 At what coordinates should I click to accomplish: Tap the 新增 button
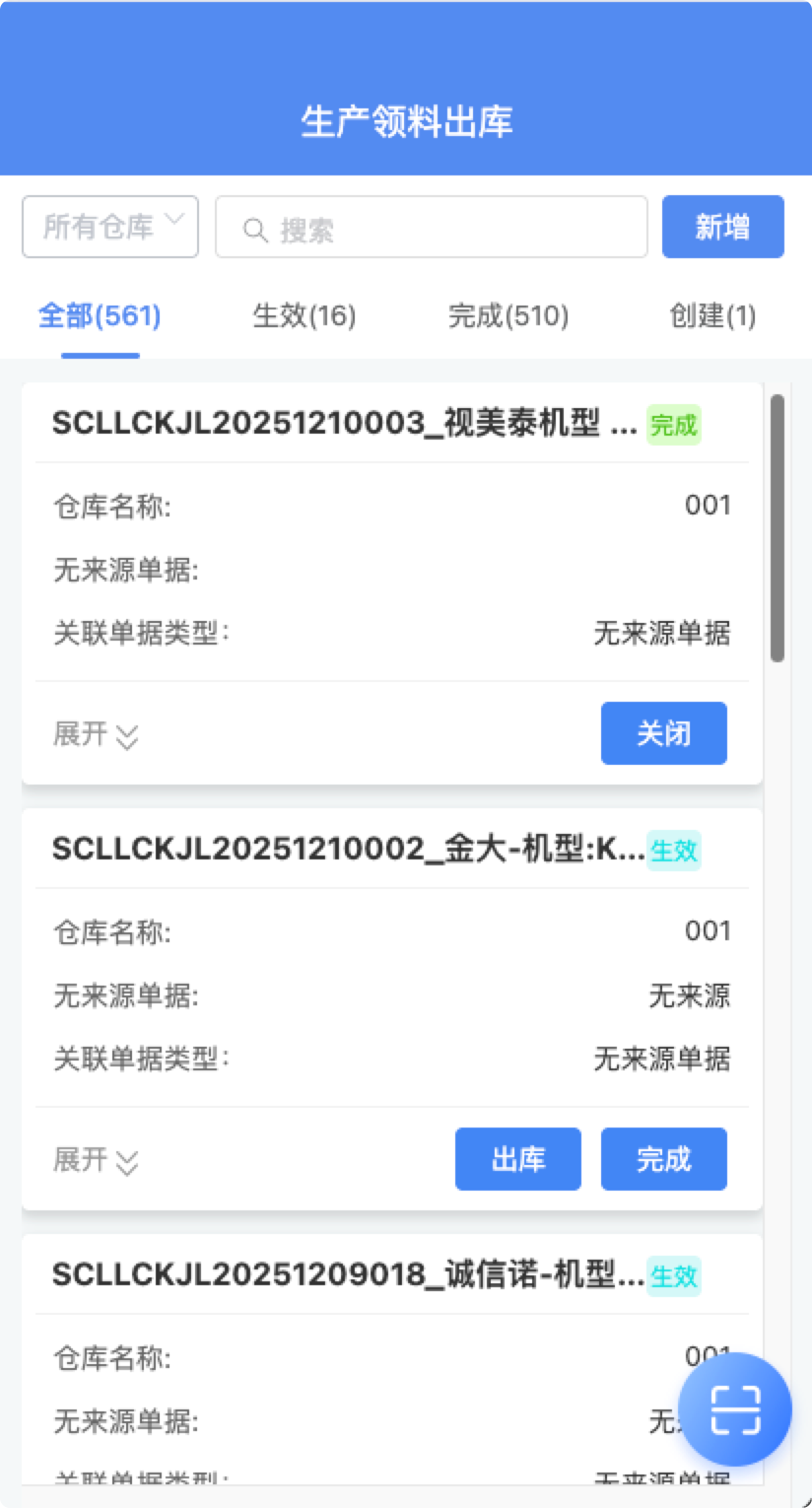pyautogui.click(x=722, y=227)
